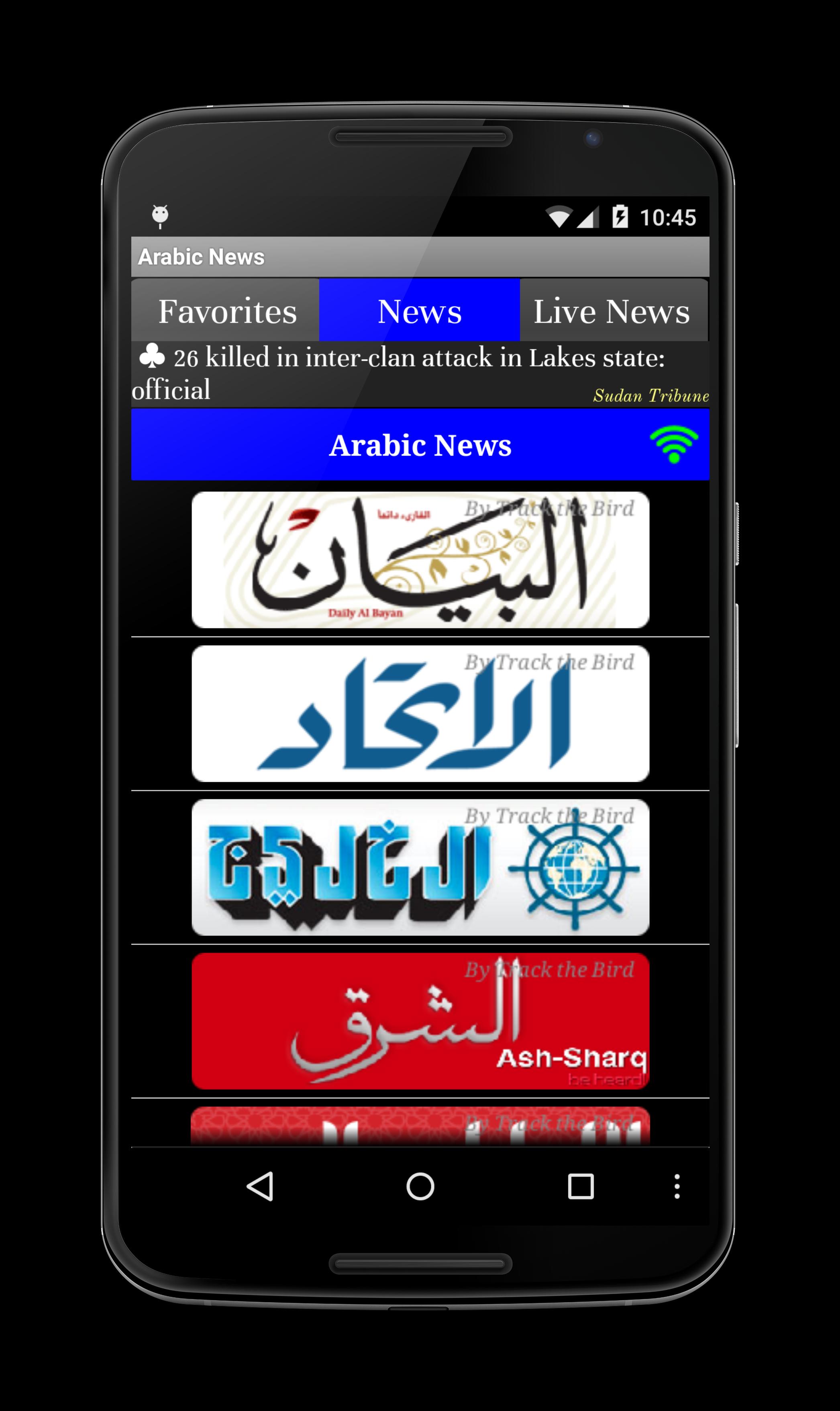The width and height of the screenshot is (840, 1411).
Task: Open the Daily Al Bayan newspaper card
Action: (420, 560)
